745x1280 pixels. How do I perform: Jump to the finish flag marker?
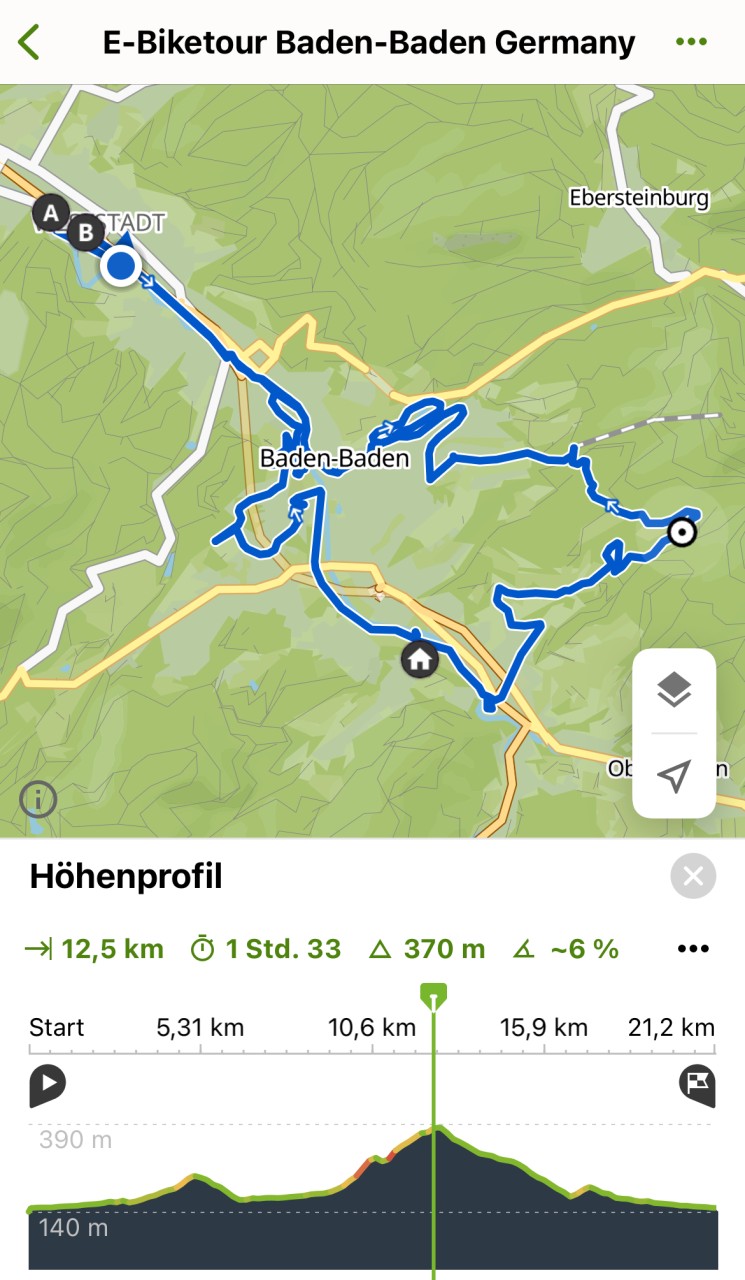(698, 1086)
